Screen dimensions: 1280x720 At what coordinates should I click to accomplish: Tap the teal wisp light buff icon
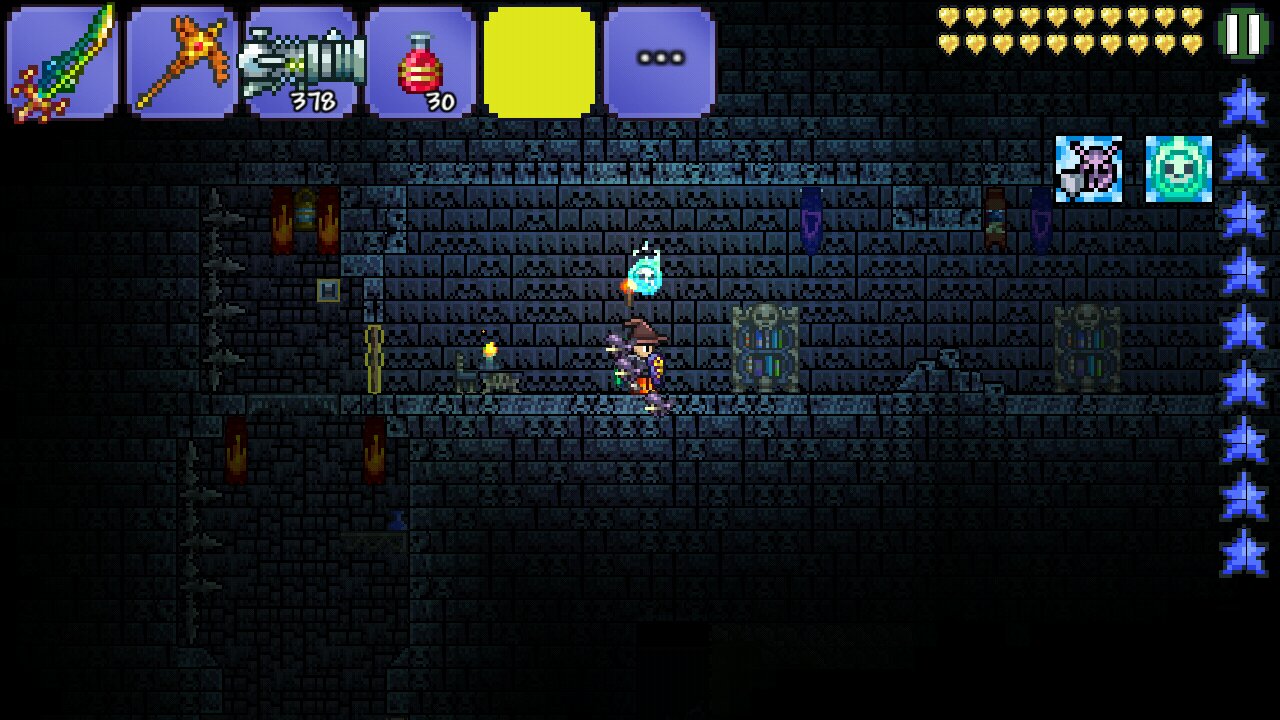1179,170
